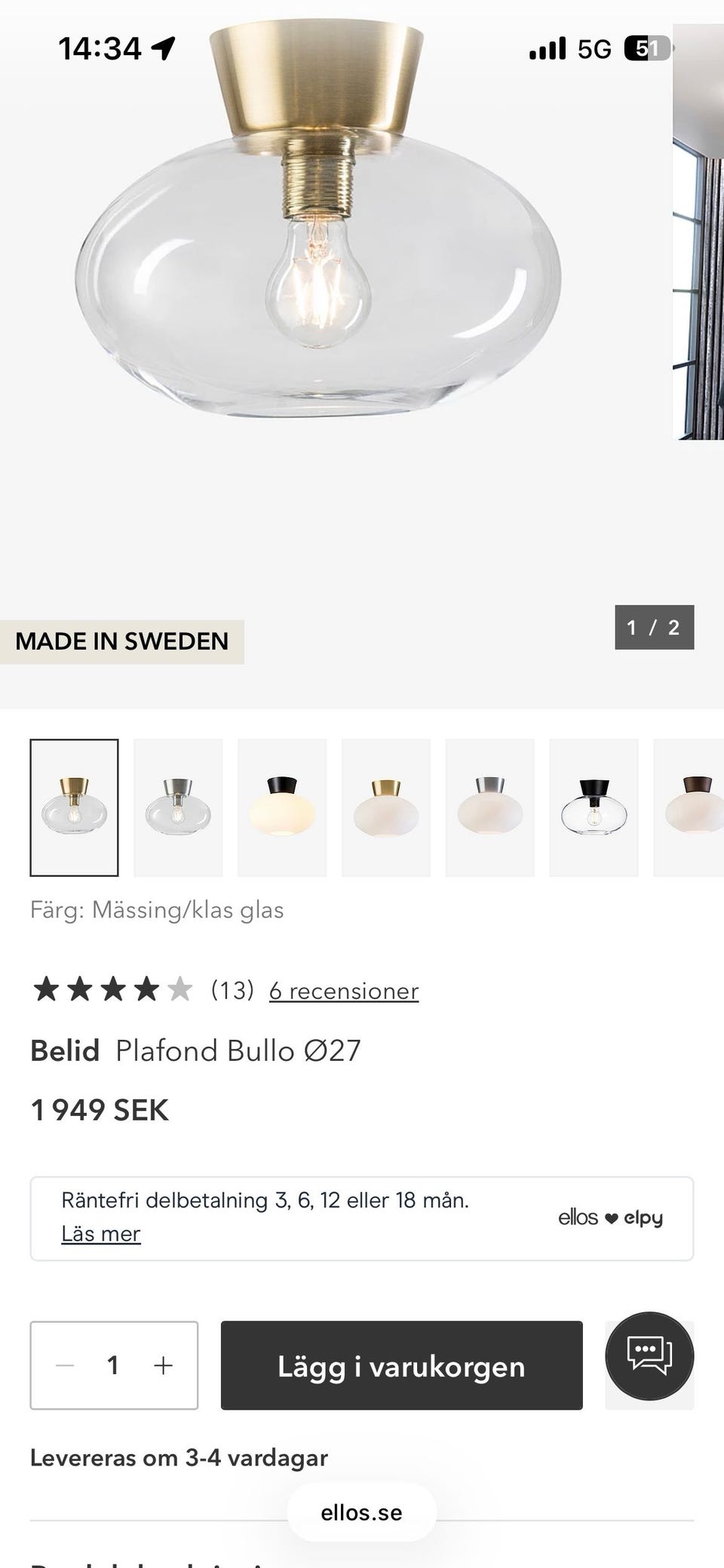Screen dimensions: 724x1568
Task: Select the brown top opal glass variant
Action: [689, 807]
